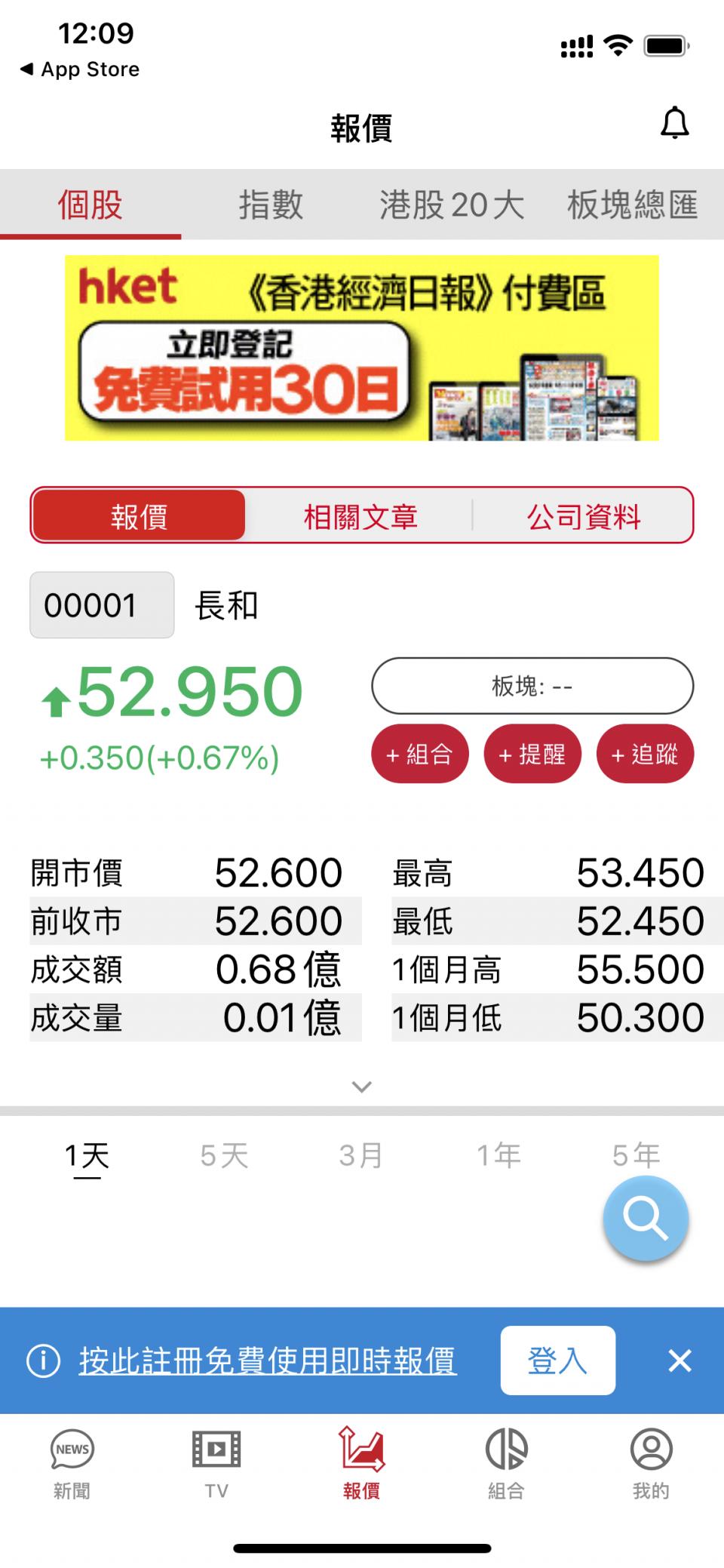Open the notifications bell icon
The image size is (724, 1568).
click(673, 123)
